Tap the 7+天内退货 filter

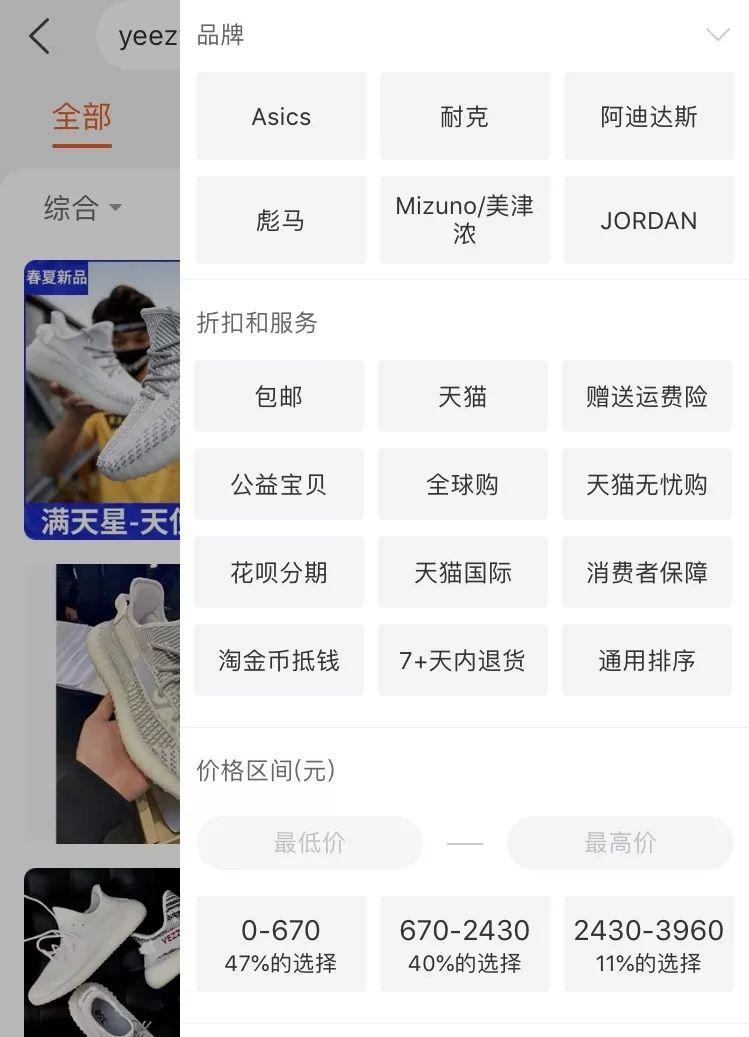click(463, 660)
